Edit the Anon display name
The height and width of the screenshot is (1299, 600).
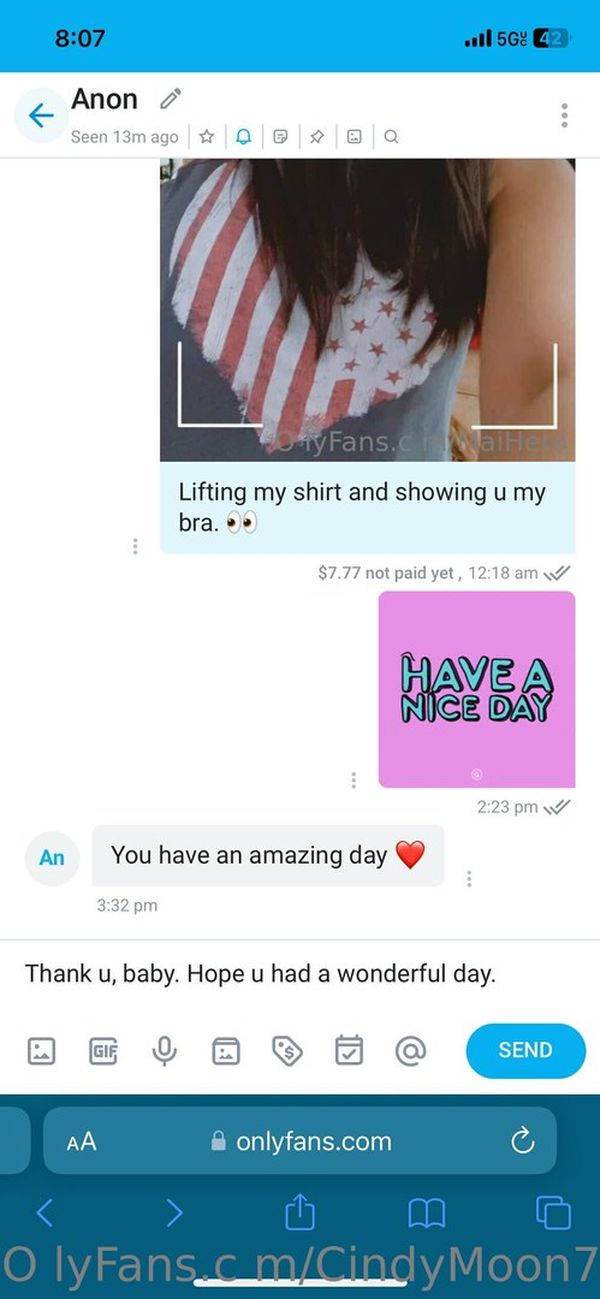click(171, 98)
